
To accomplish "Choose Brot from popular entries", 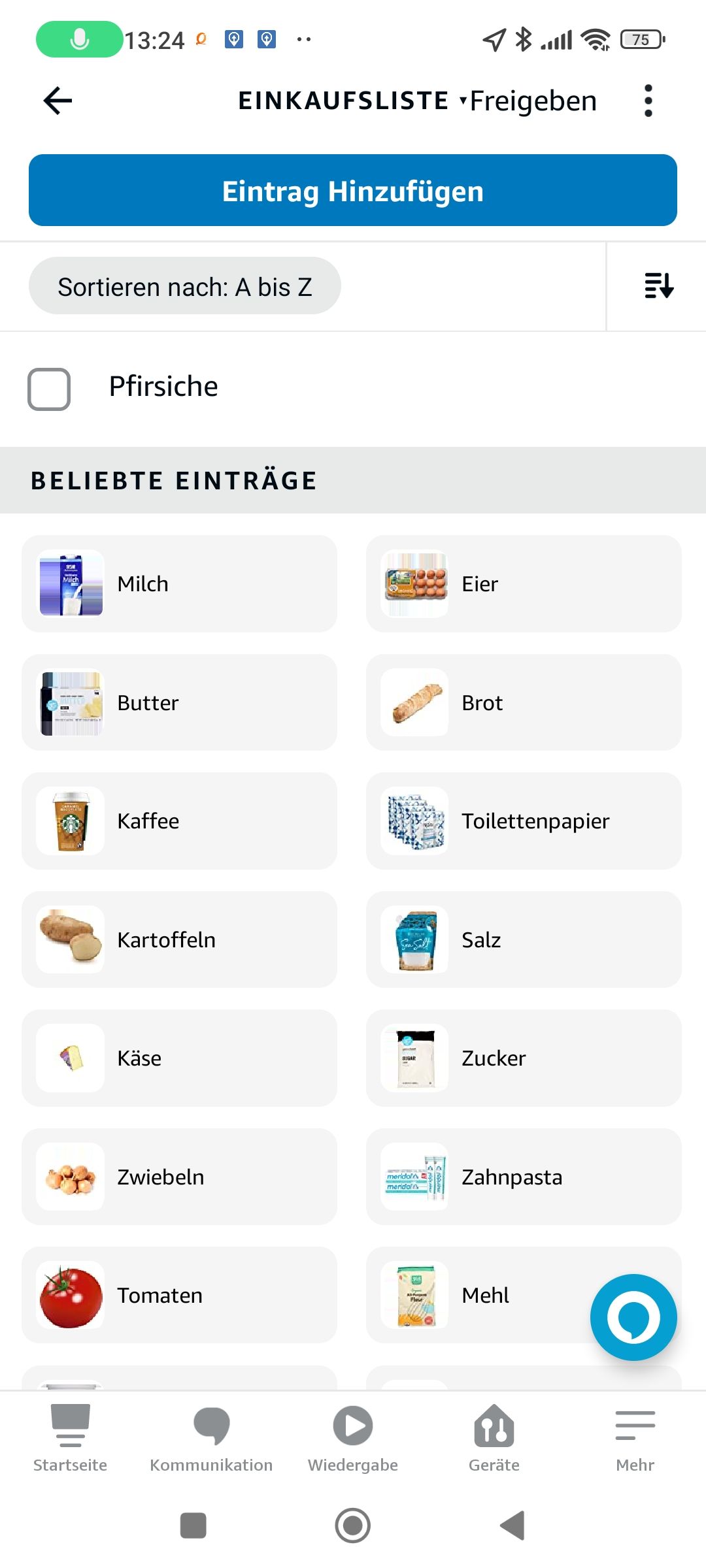I will (x=524, y=702).
